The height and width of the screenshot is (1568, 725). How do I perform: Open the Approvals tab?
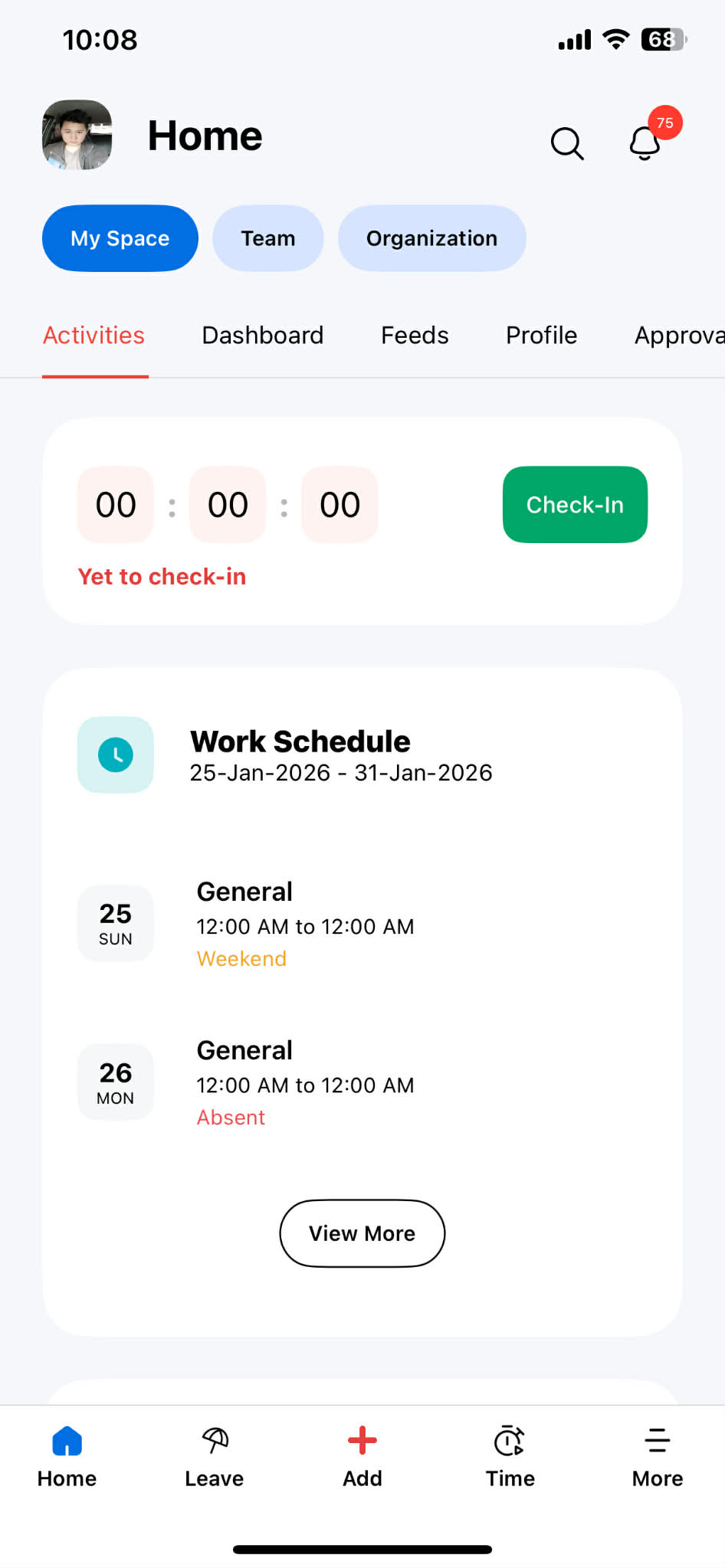(x=678, y=336)
